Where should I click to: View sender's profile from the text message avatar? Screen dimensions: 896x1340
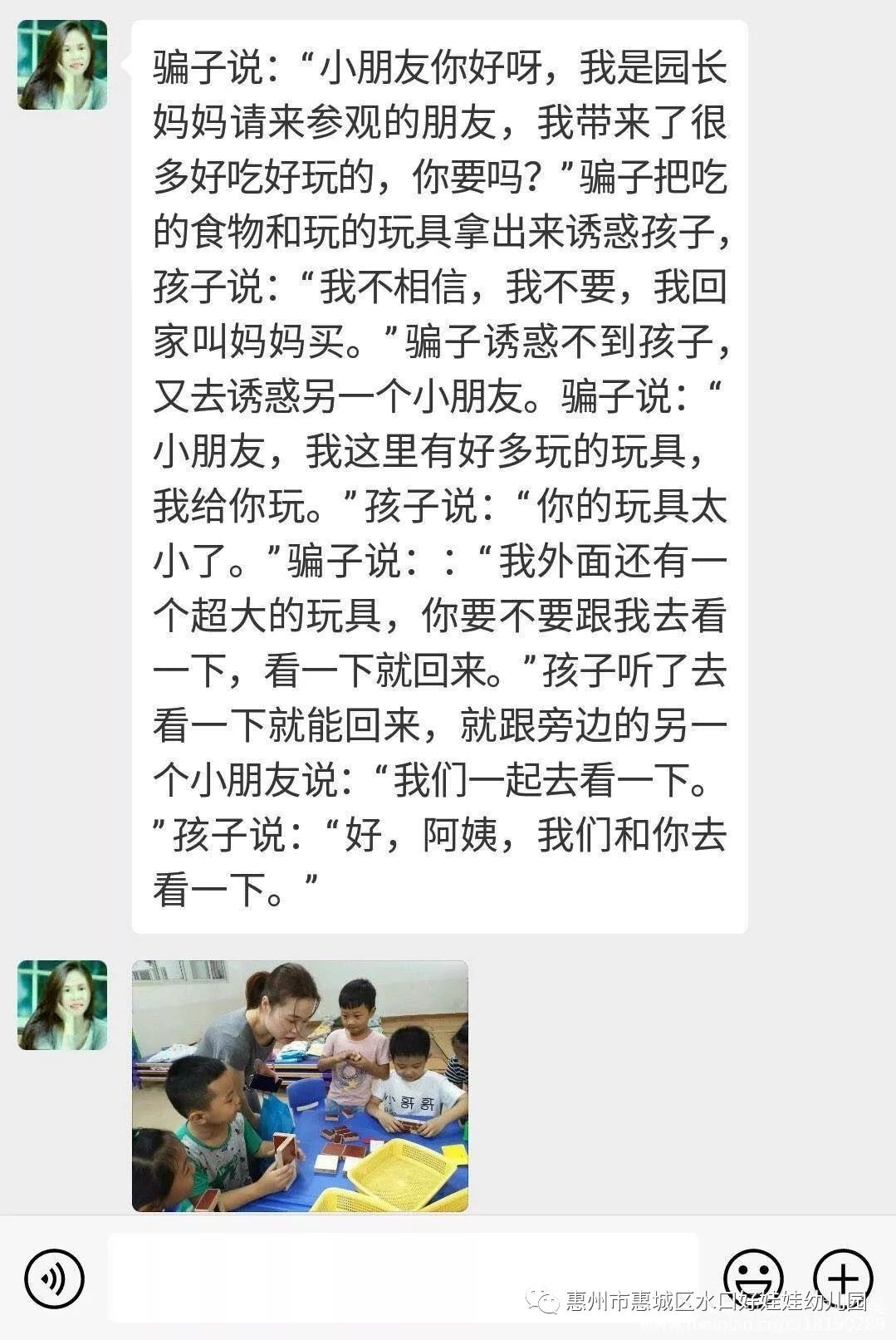tap(63, 66)
